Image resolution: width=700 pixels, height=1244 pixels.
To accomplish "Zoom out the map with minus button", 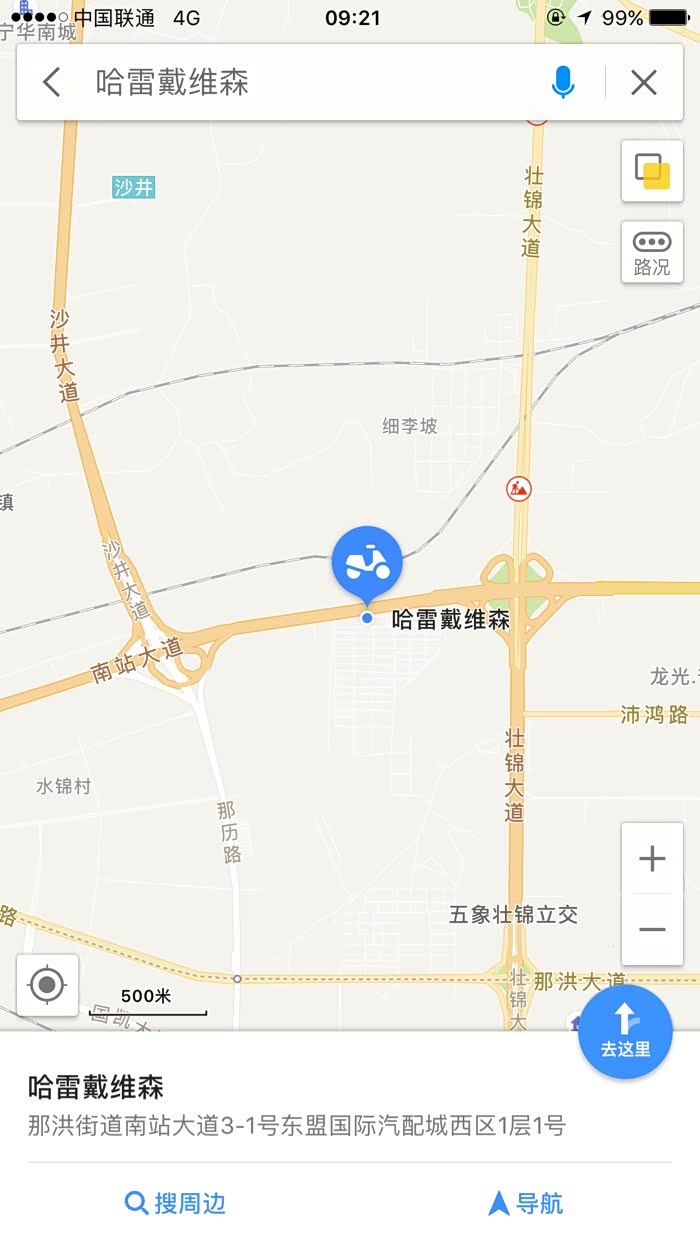I will (x=652, y=929).
